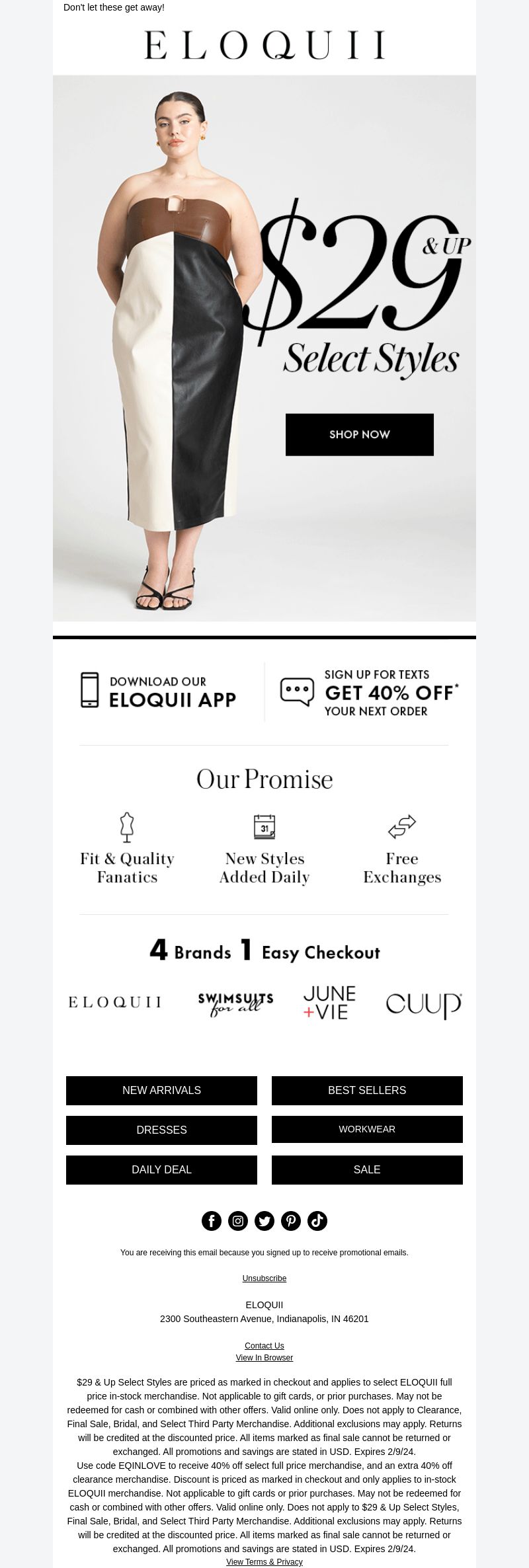Go to the Dresses category
Screen dimensions: 529x1568
pyautogui.click(x=161, y=1130)
